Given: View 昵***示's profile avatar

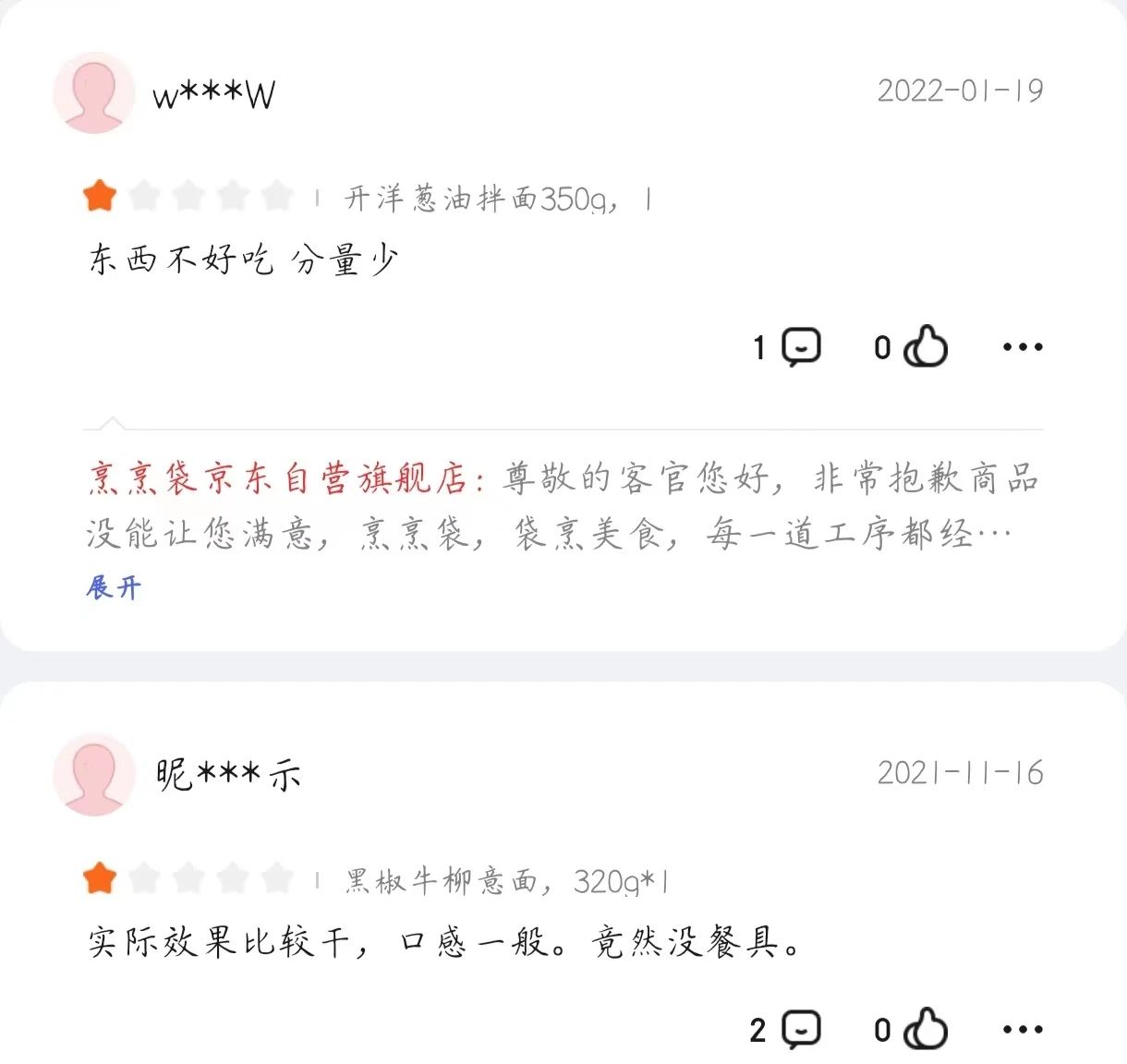Looking at the screenshot, I should [x=94, y=774].
